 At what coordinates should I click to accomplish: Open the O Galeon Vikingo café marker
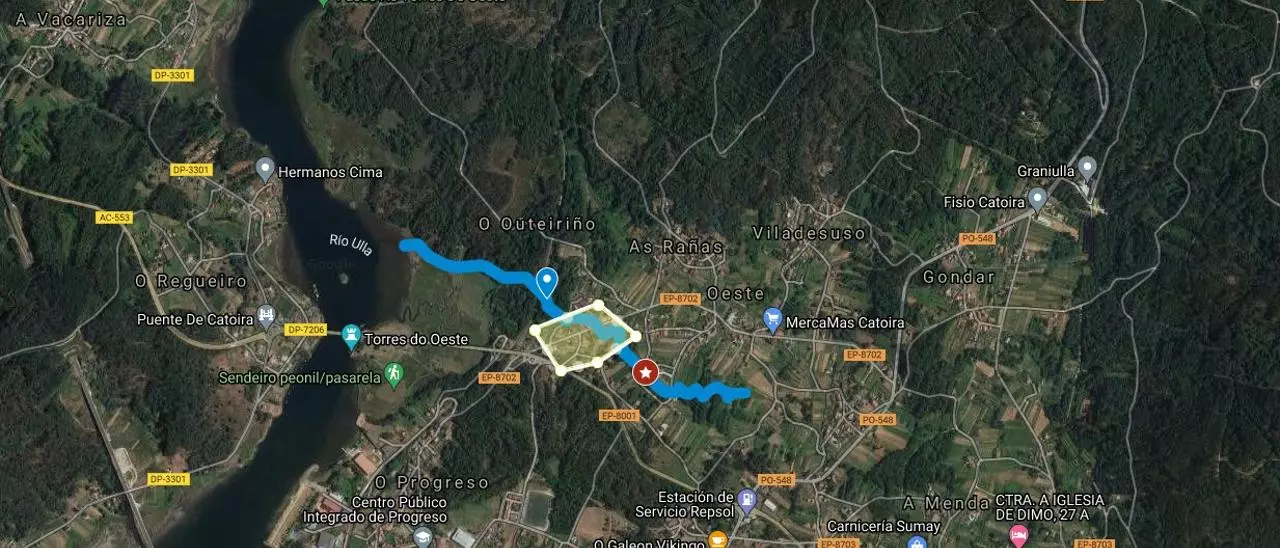click(717, 541)
